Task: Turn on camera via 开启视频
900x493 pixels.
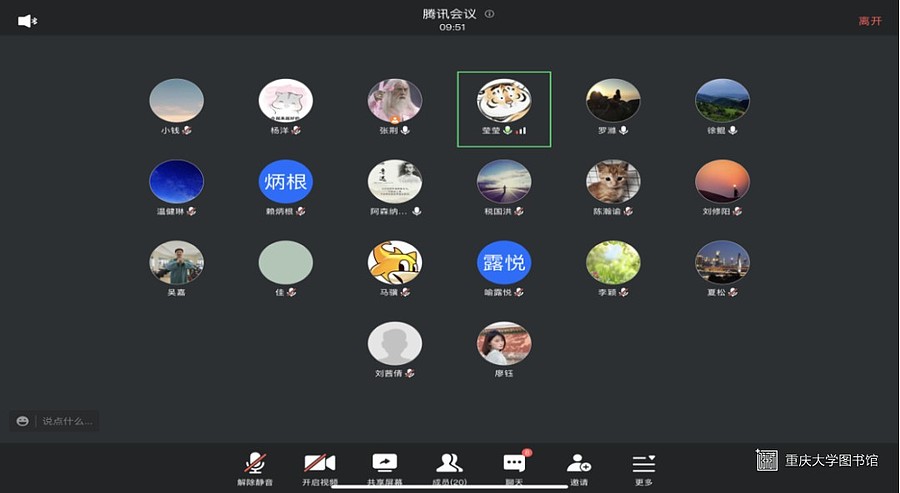Action: click(320, 467)
